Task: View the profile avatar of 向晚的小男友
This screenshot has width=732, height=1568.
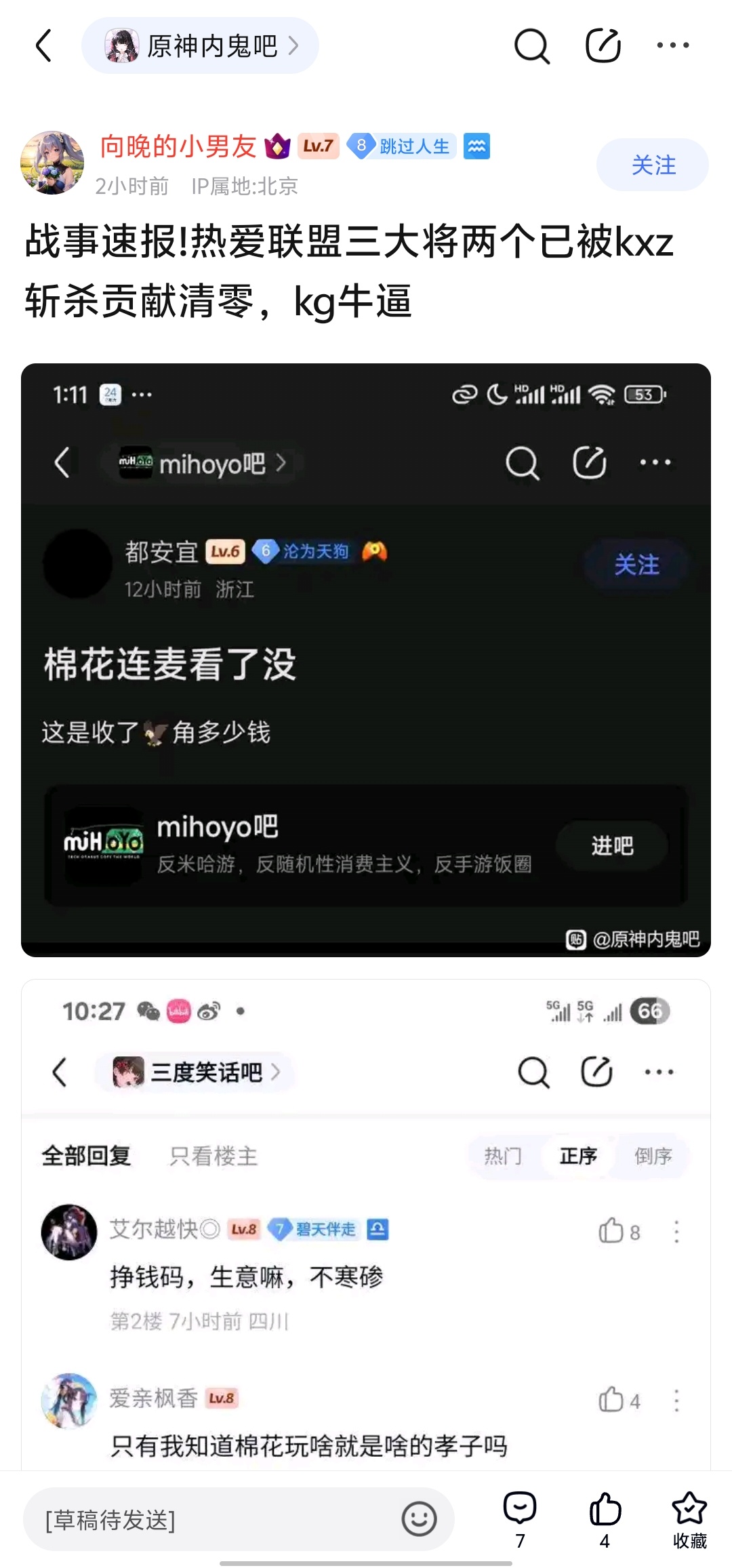Action: 52,163
